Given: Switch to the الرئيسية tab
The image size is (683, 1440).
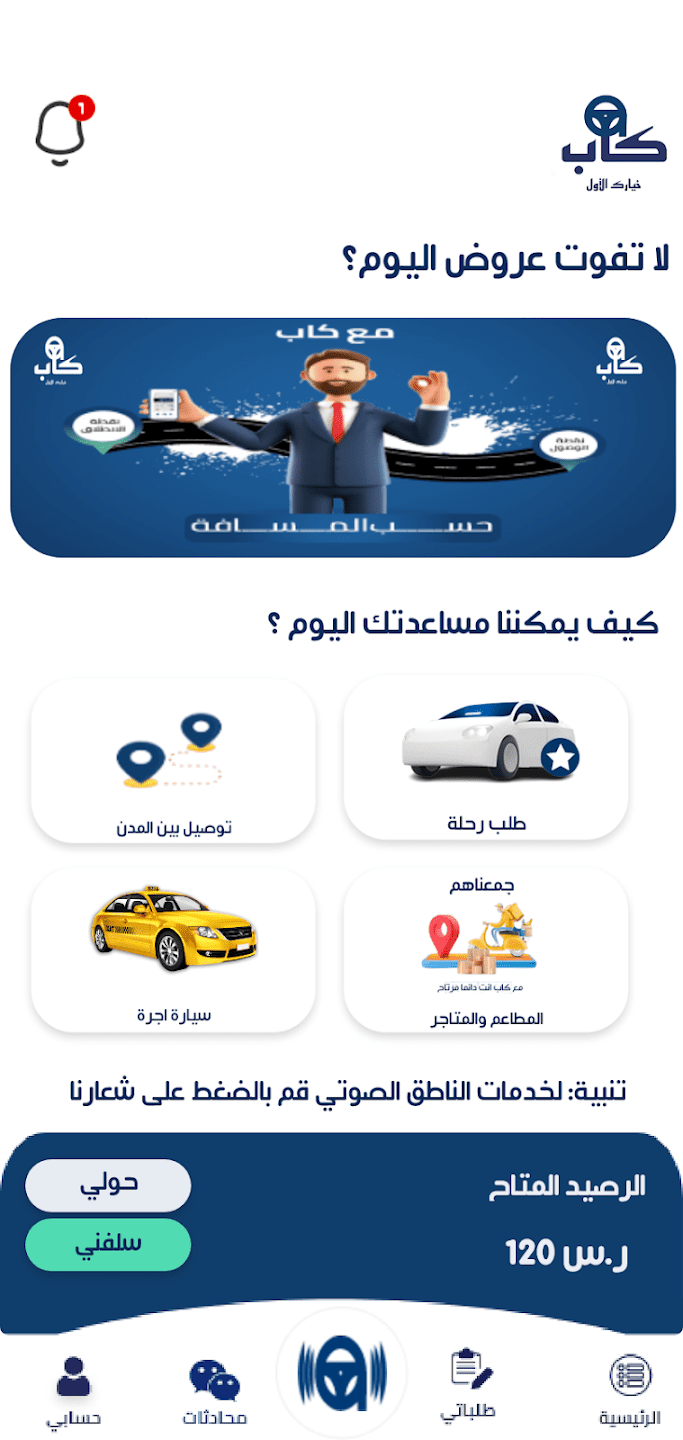Looking at the screenshot, I should point(630,1390).
